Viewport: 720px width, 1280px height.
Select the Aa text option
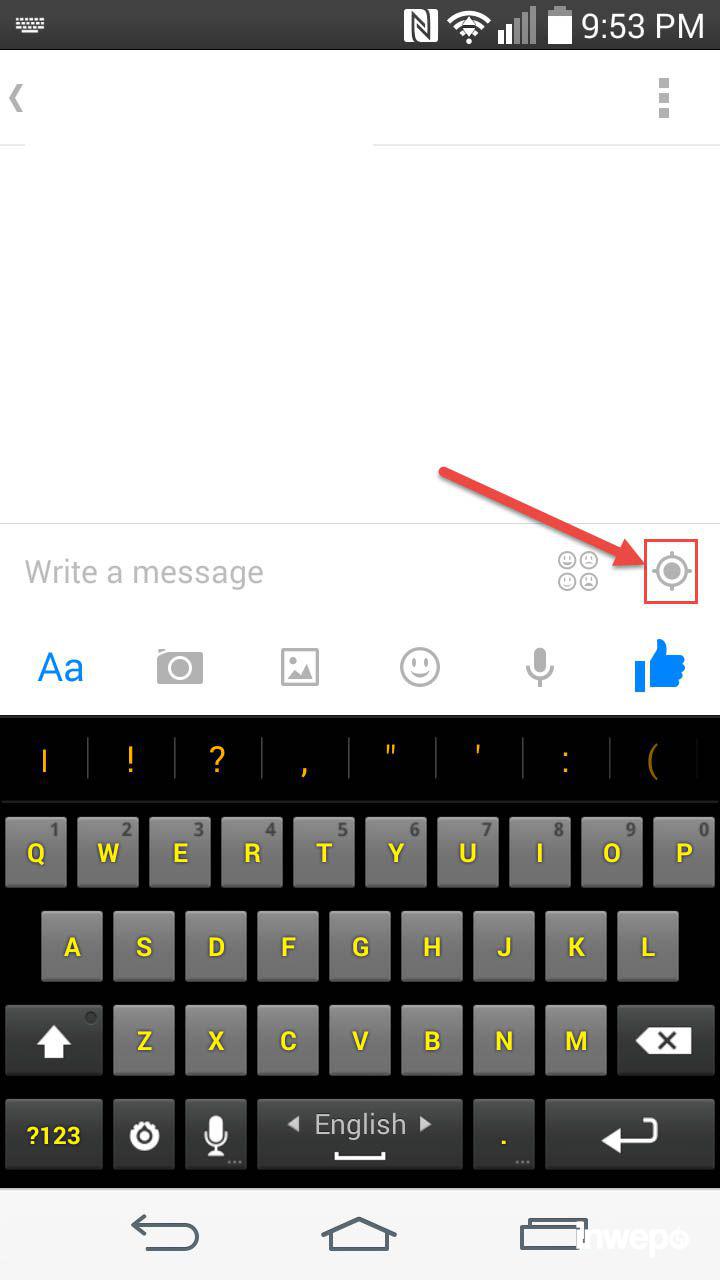coord(60,667)
